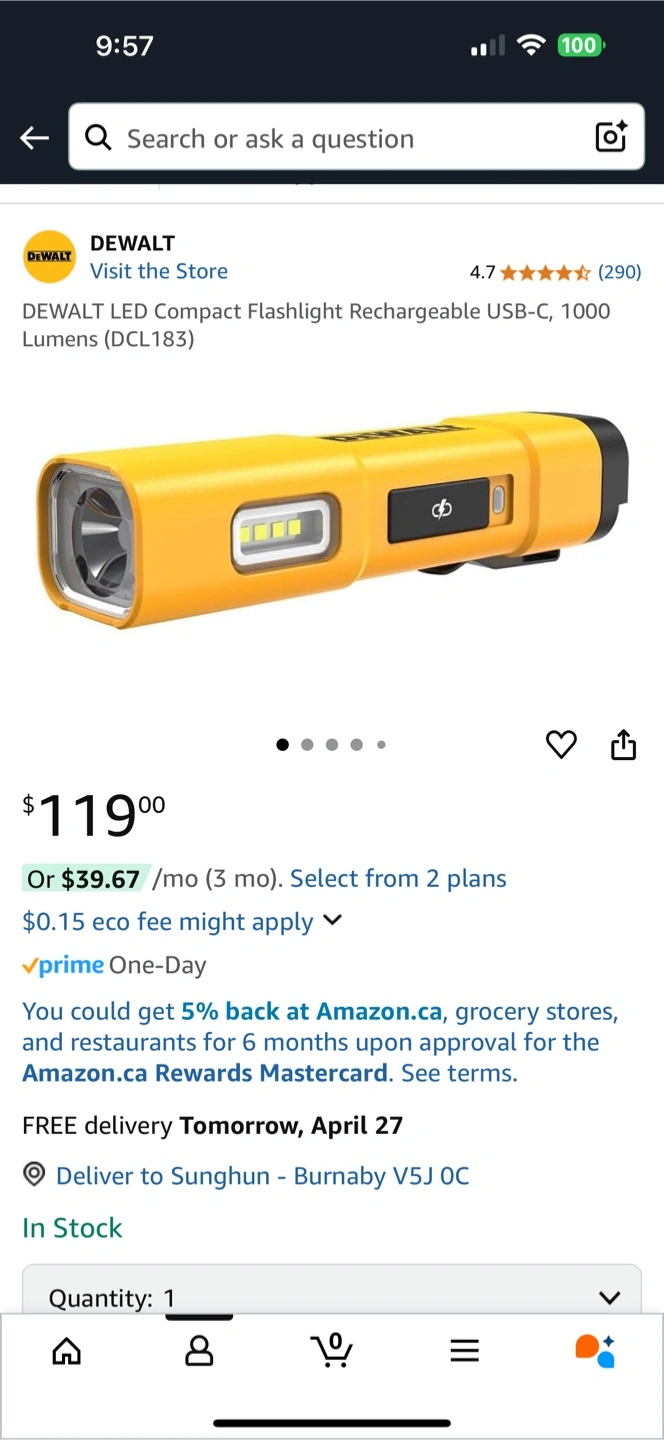664x1440 pixels.
Task: Visit the DEWALT Store
Action: pyautogui.click(x=158, y=271)
